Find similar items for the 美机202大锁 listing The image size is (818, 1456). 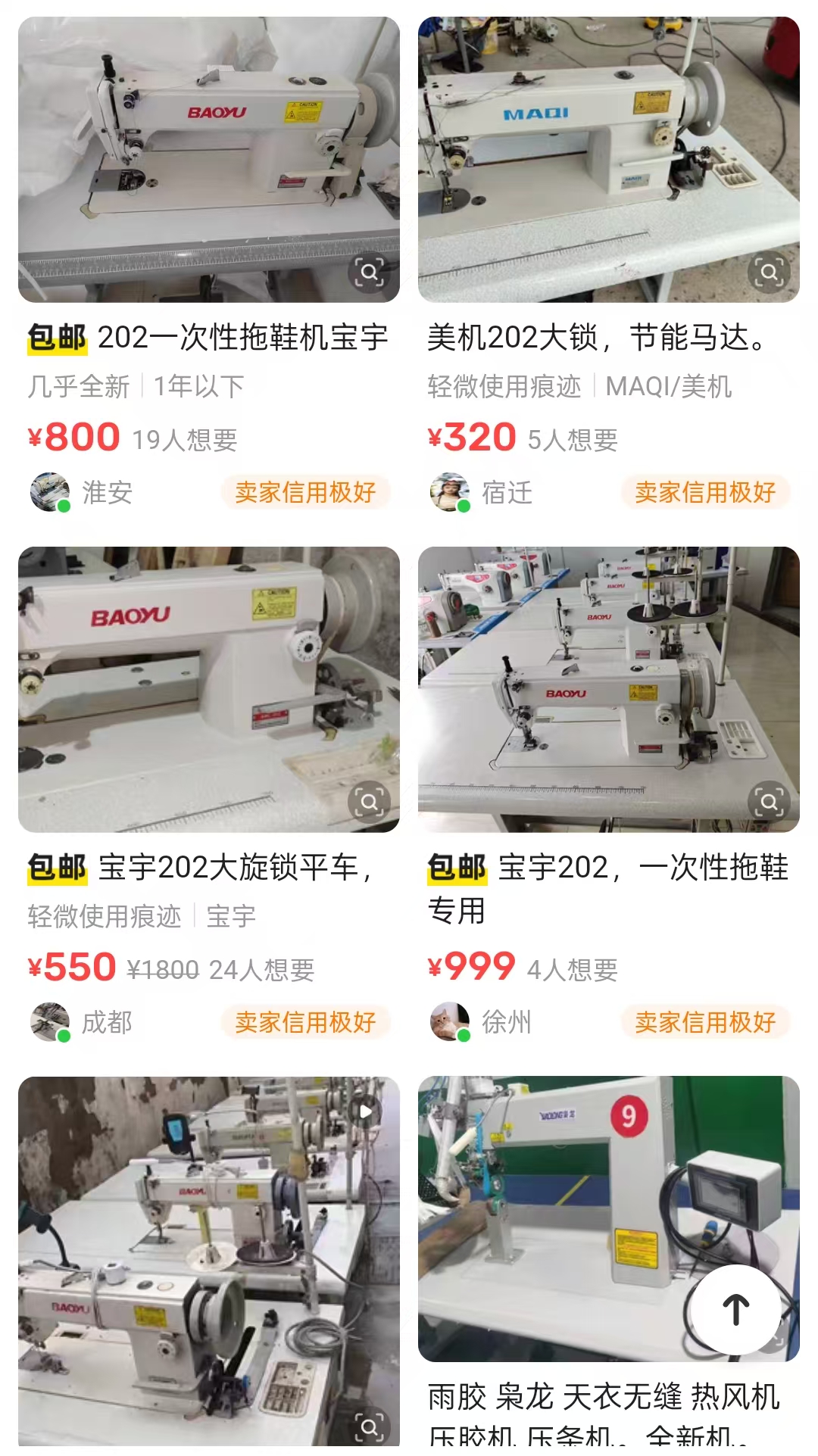pyautogui.click(x=770, y=272)
